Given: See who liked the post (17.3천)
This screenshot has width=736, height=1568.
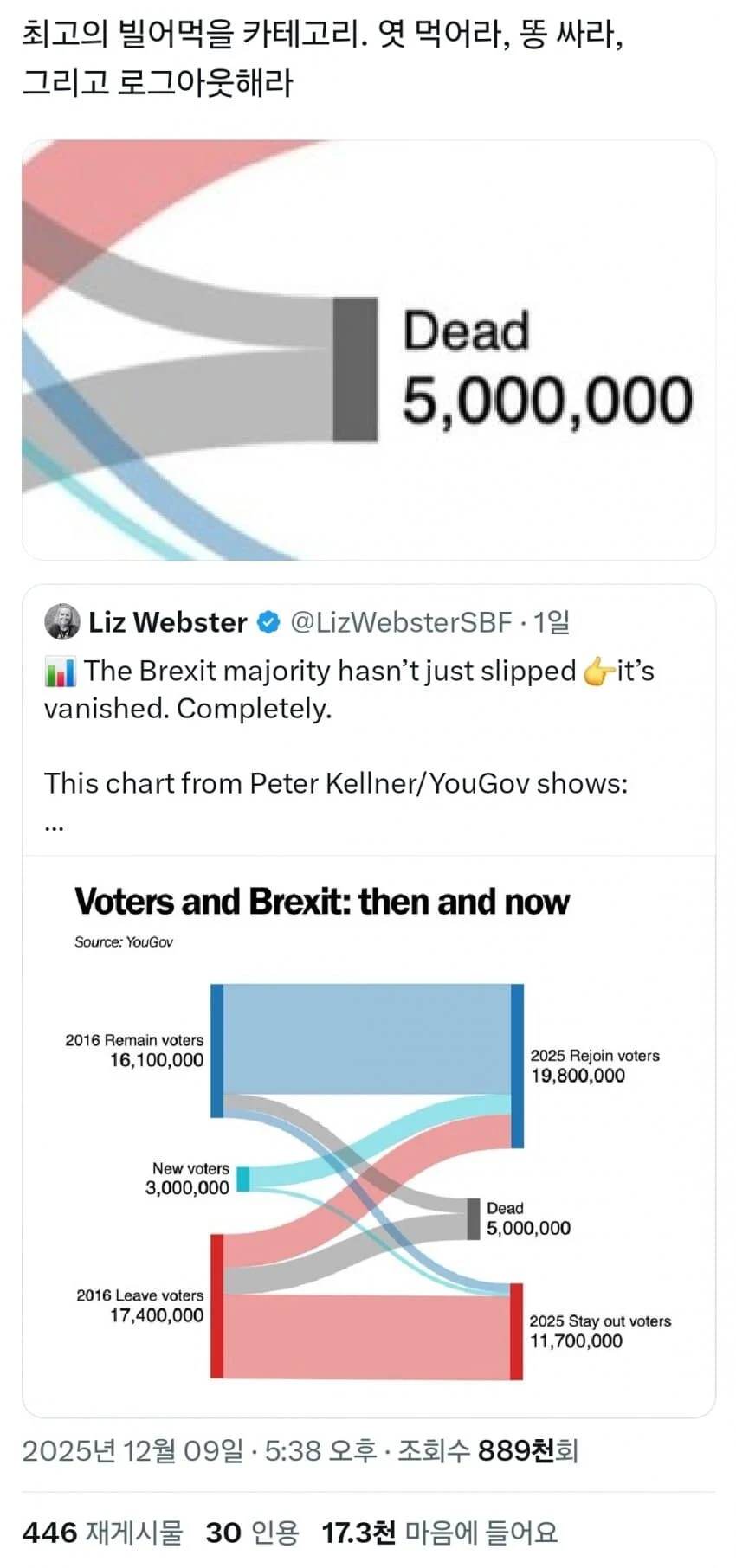Looking at the screenshot, I should (x=439, y=1533).
